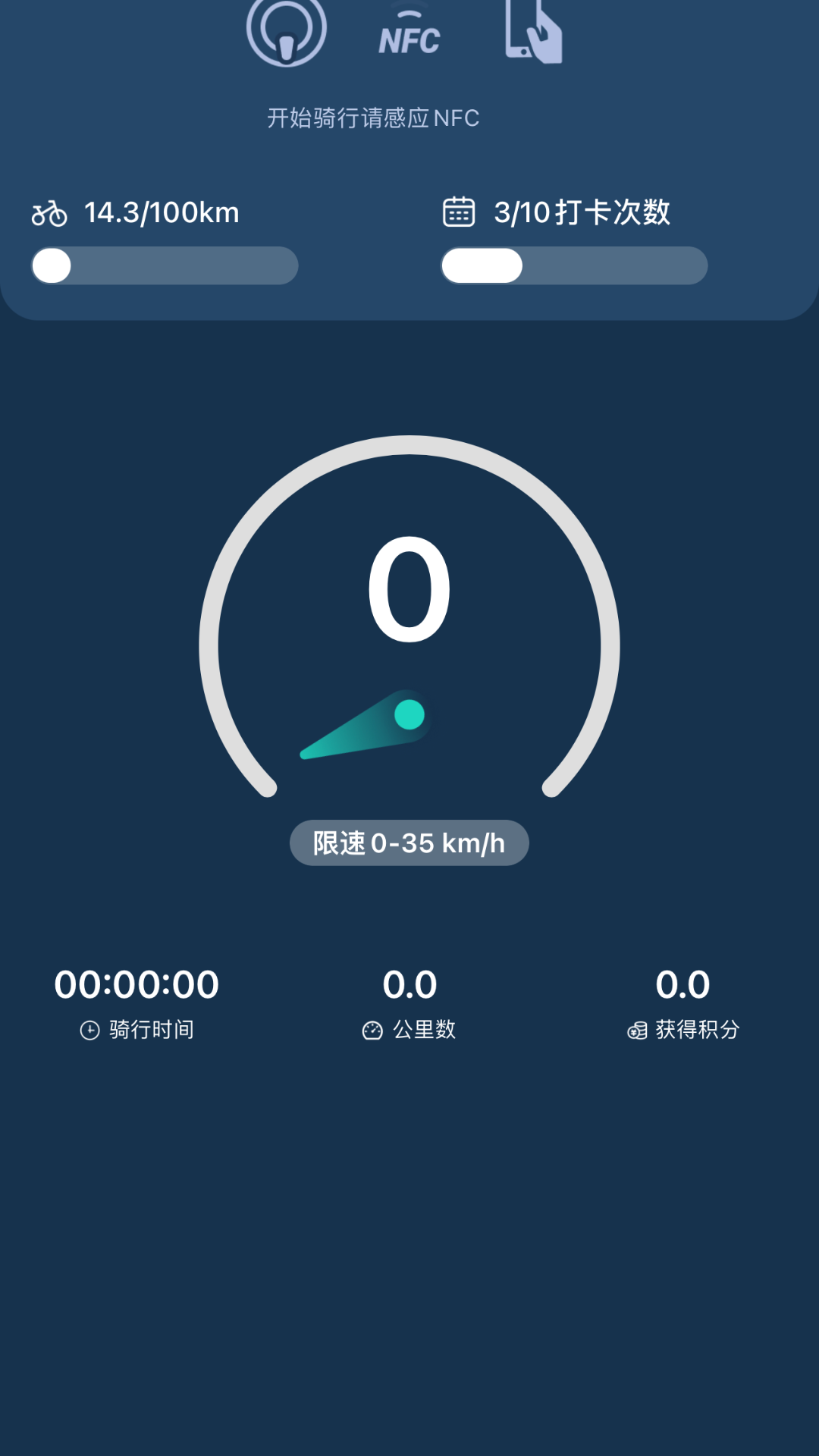Tap the 0.0 kilometers value

click(409, 983)
